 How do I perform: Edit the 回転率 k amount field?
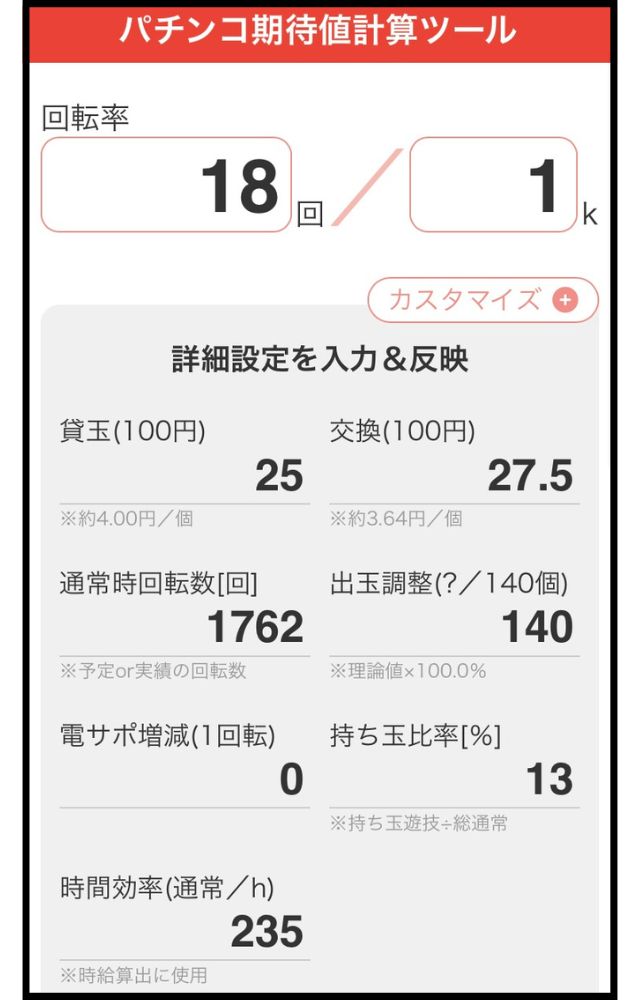493,186
